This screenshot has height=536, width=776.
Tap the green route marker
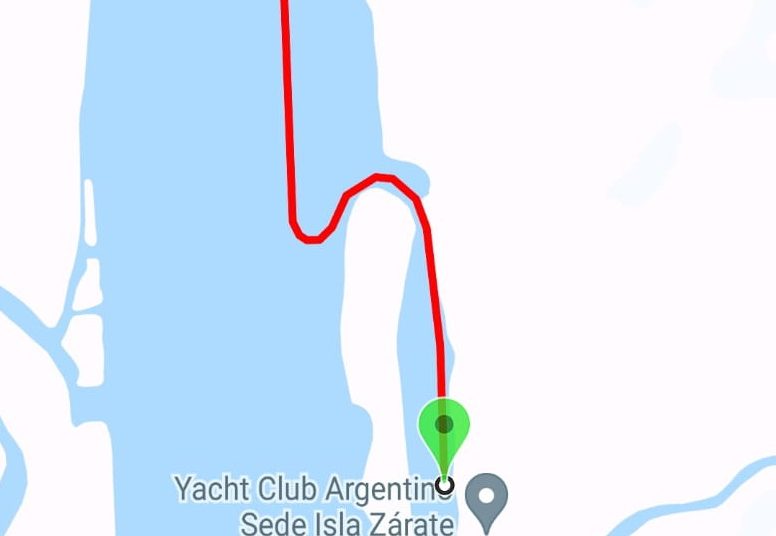point(444,427)
